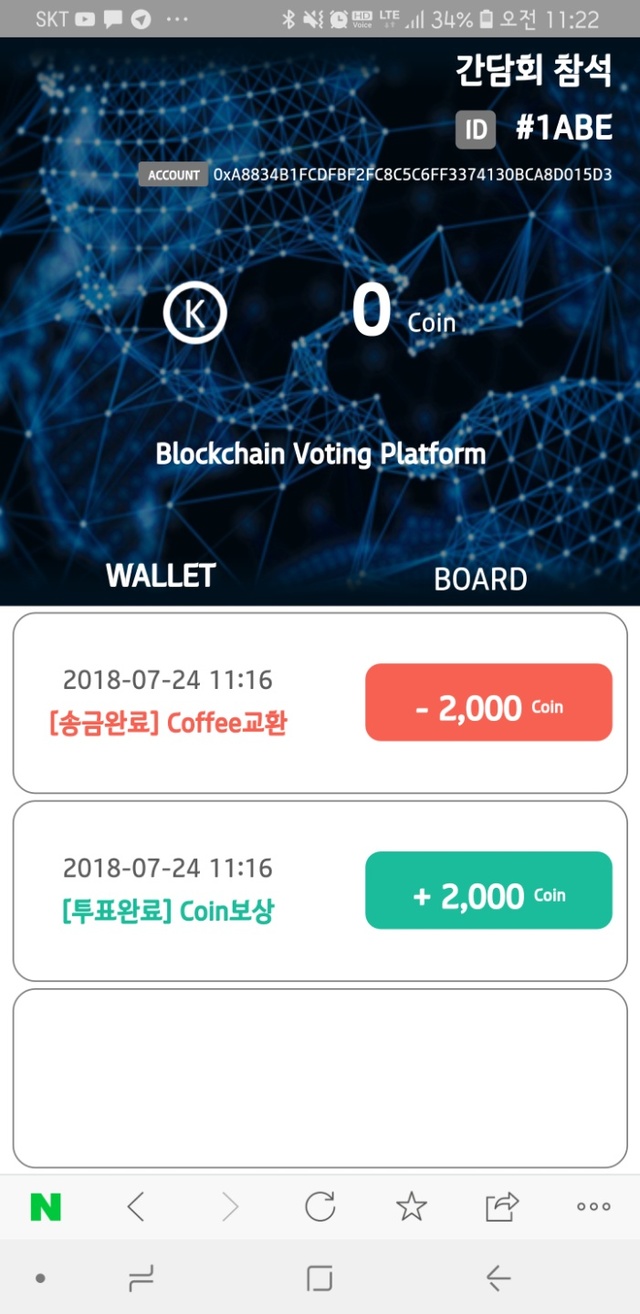Screen dimensions: 640x1314
Task: Open the browser's more options menu
Action: coord(593,1207)
